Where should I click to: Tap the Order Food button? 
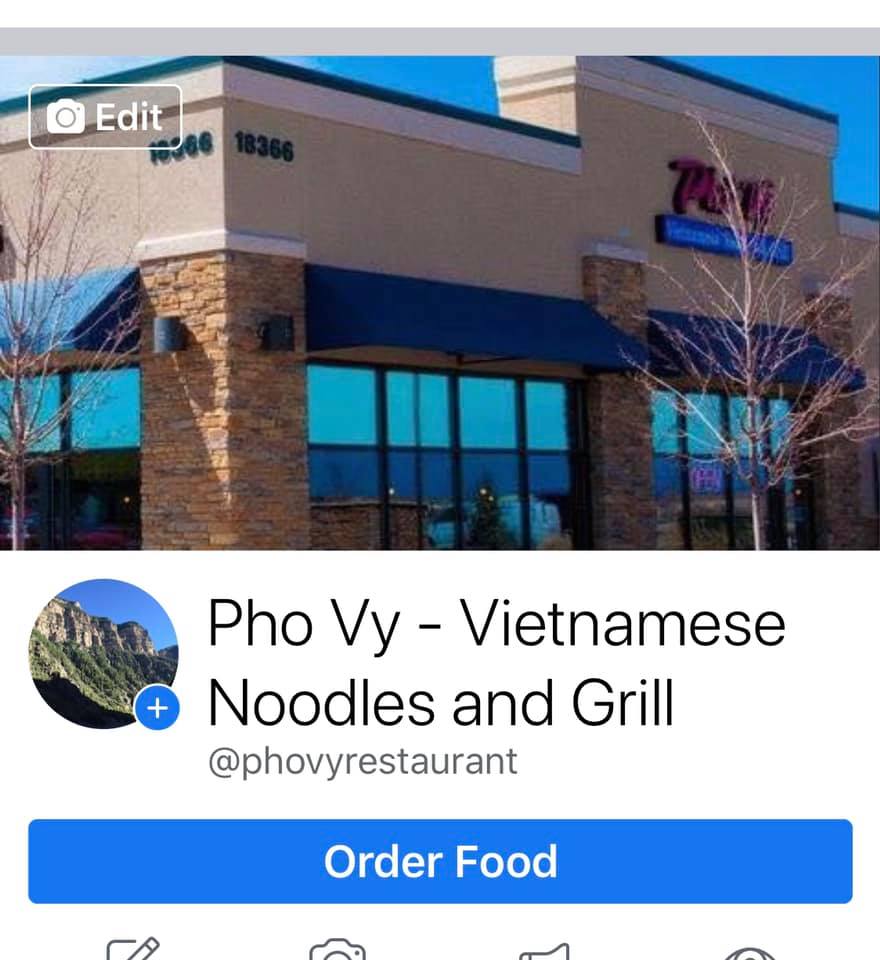pyautogui.click(x=440, y=861)
